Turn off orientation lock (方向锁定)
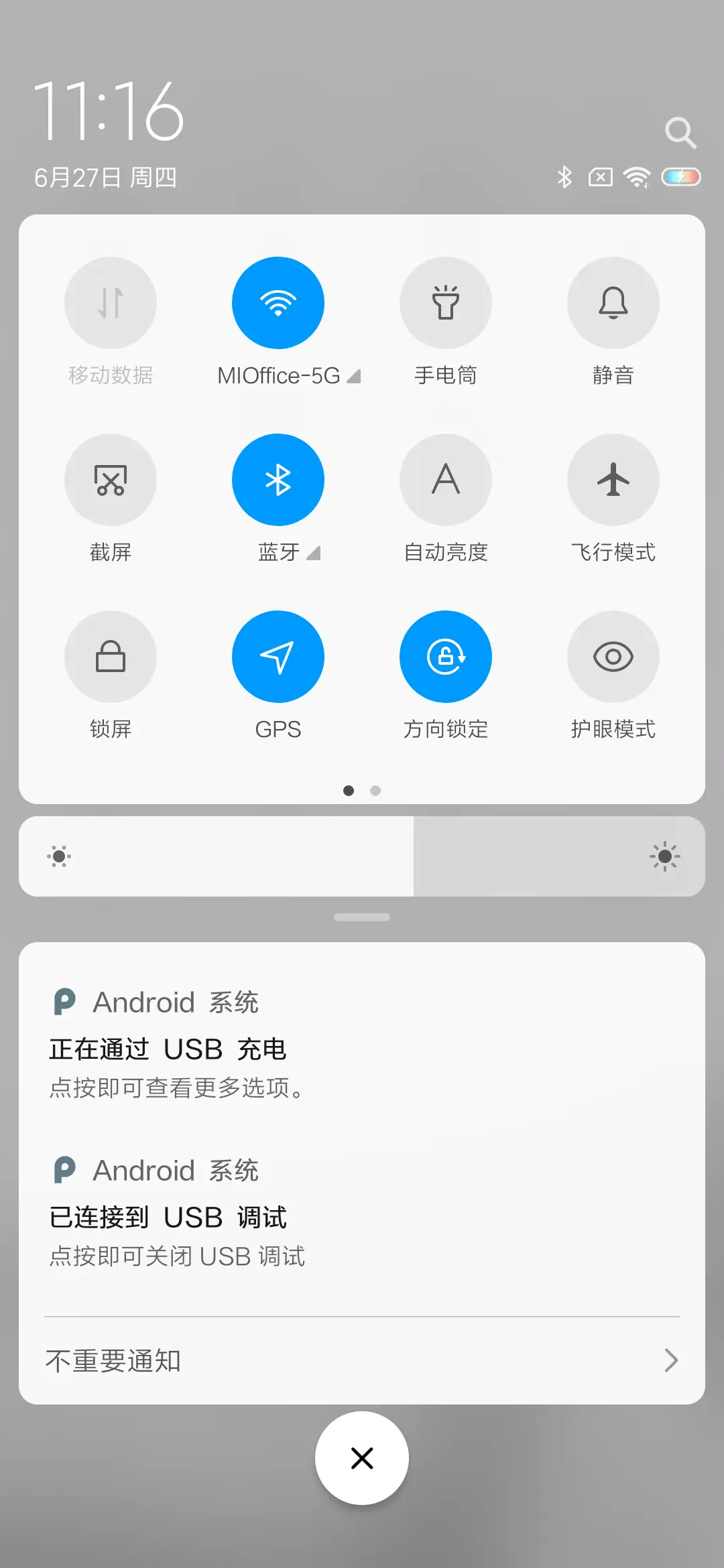The image size is (724, 1568). click(x=446, y=657)
